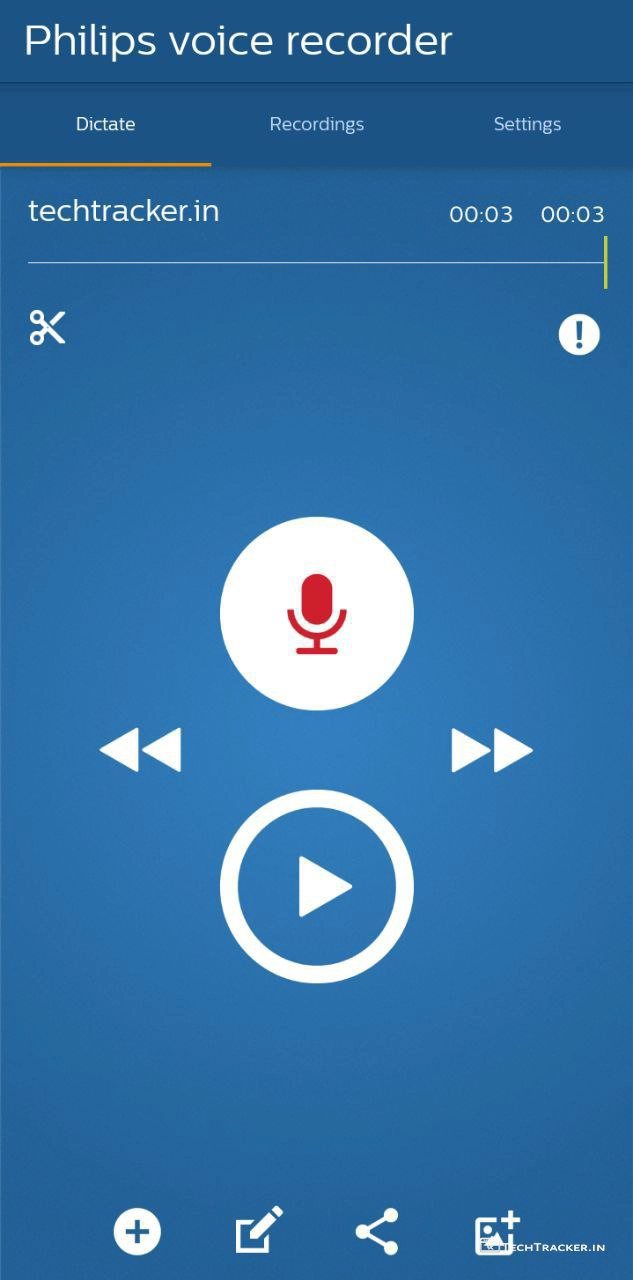
Task: Open the Settings tab
Action: tap(527, 125)
